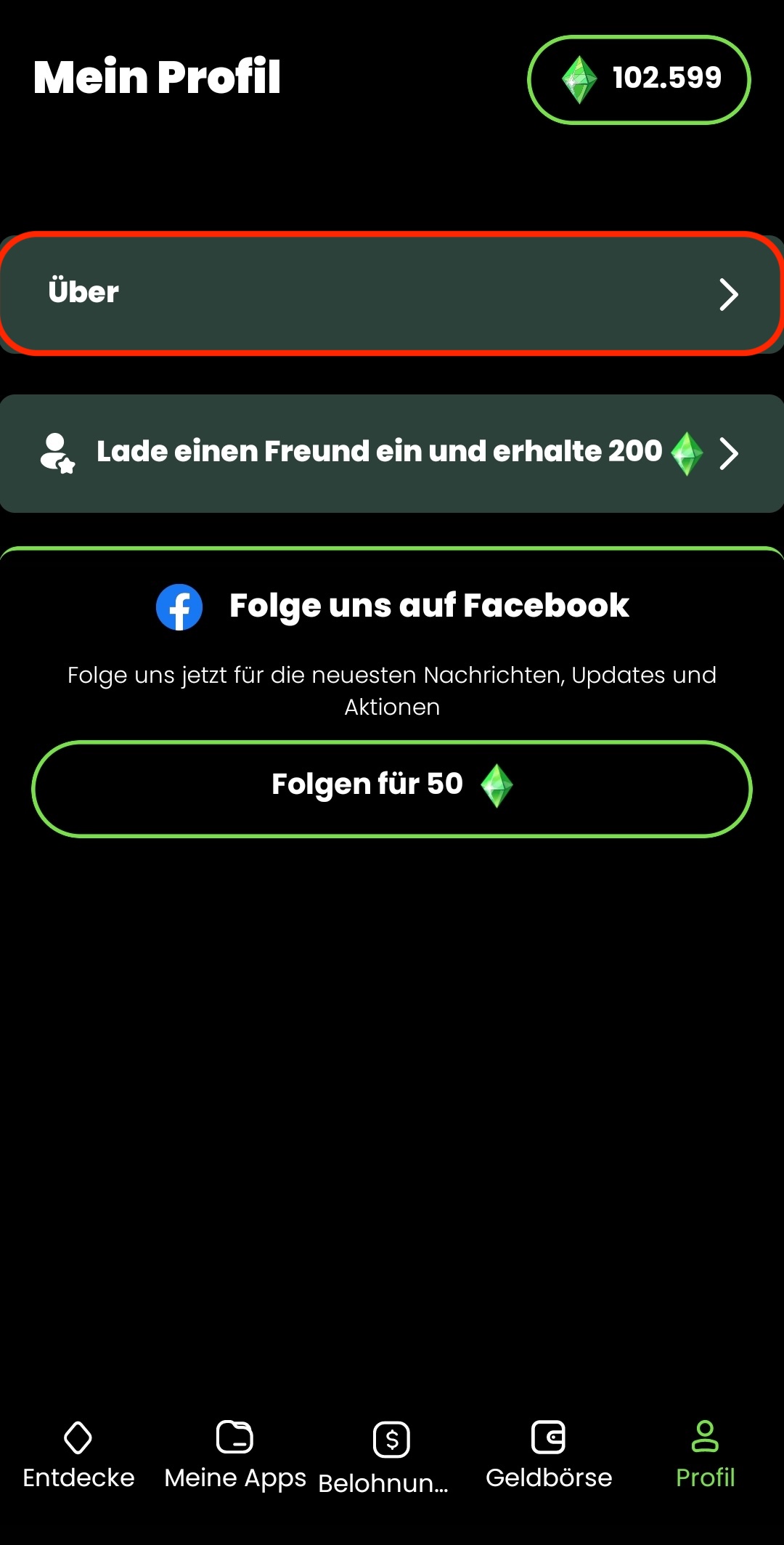Switch to the Entdecke tab
784x1545 pixels.
[x=78, y=1454]
